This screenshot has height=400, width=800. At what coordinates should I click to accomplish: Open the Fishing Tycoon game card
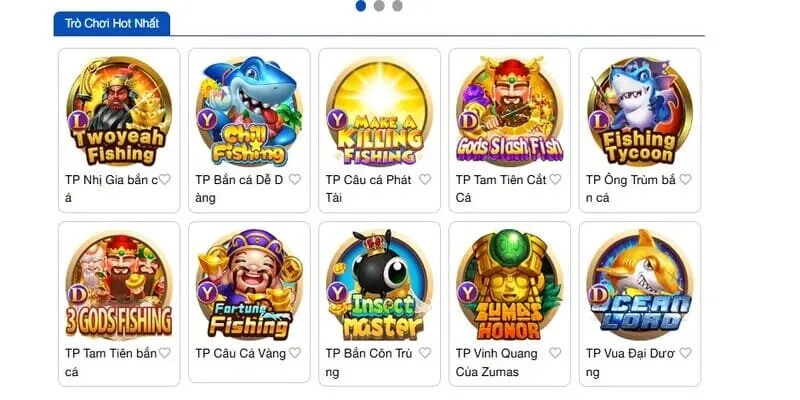[639, 112]
